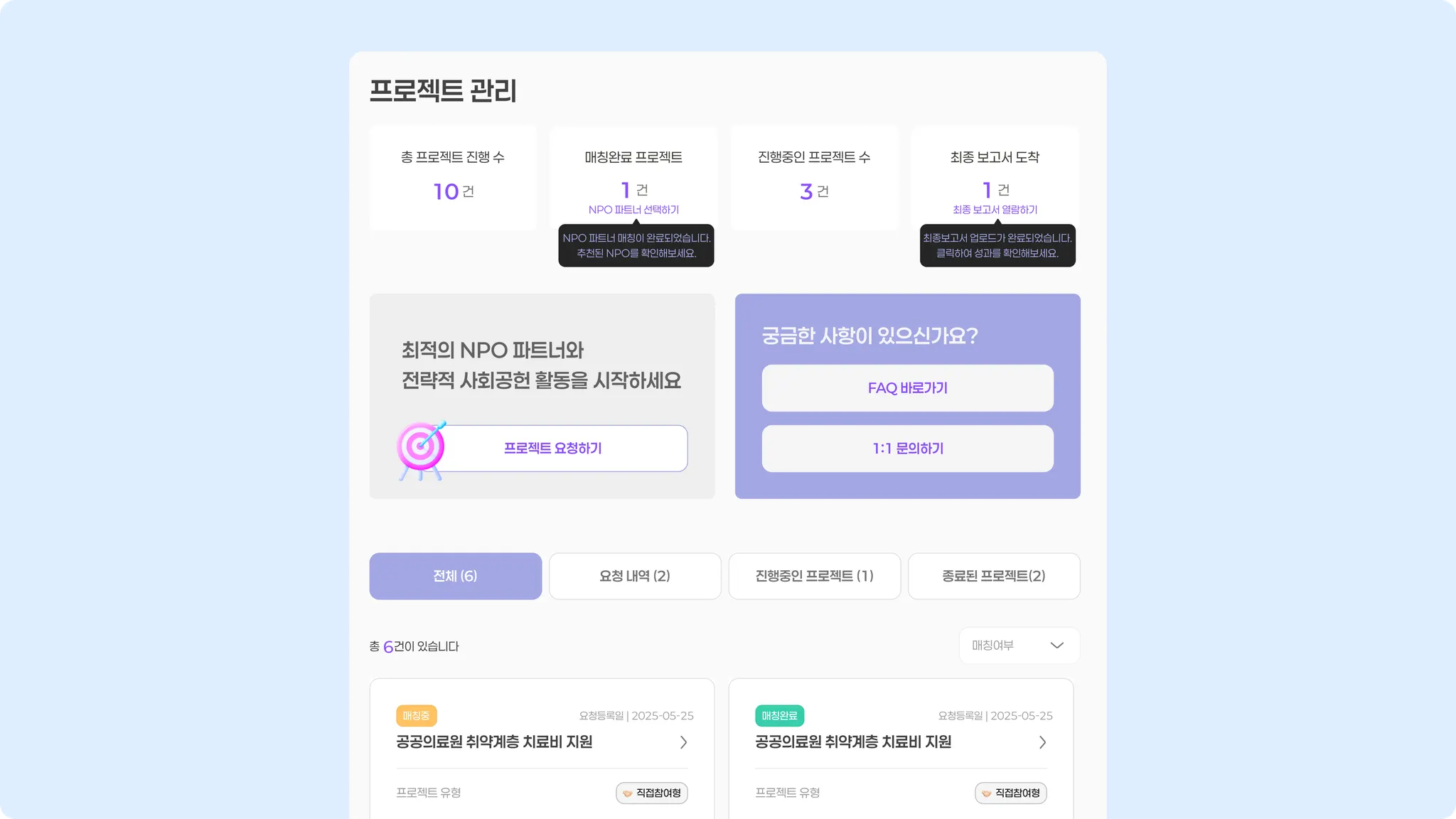The image size is (1456, 819).
Task: Select the 전체 (6) tab
Action: pyautogui.click(x=455, y=576)
